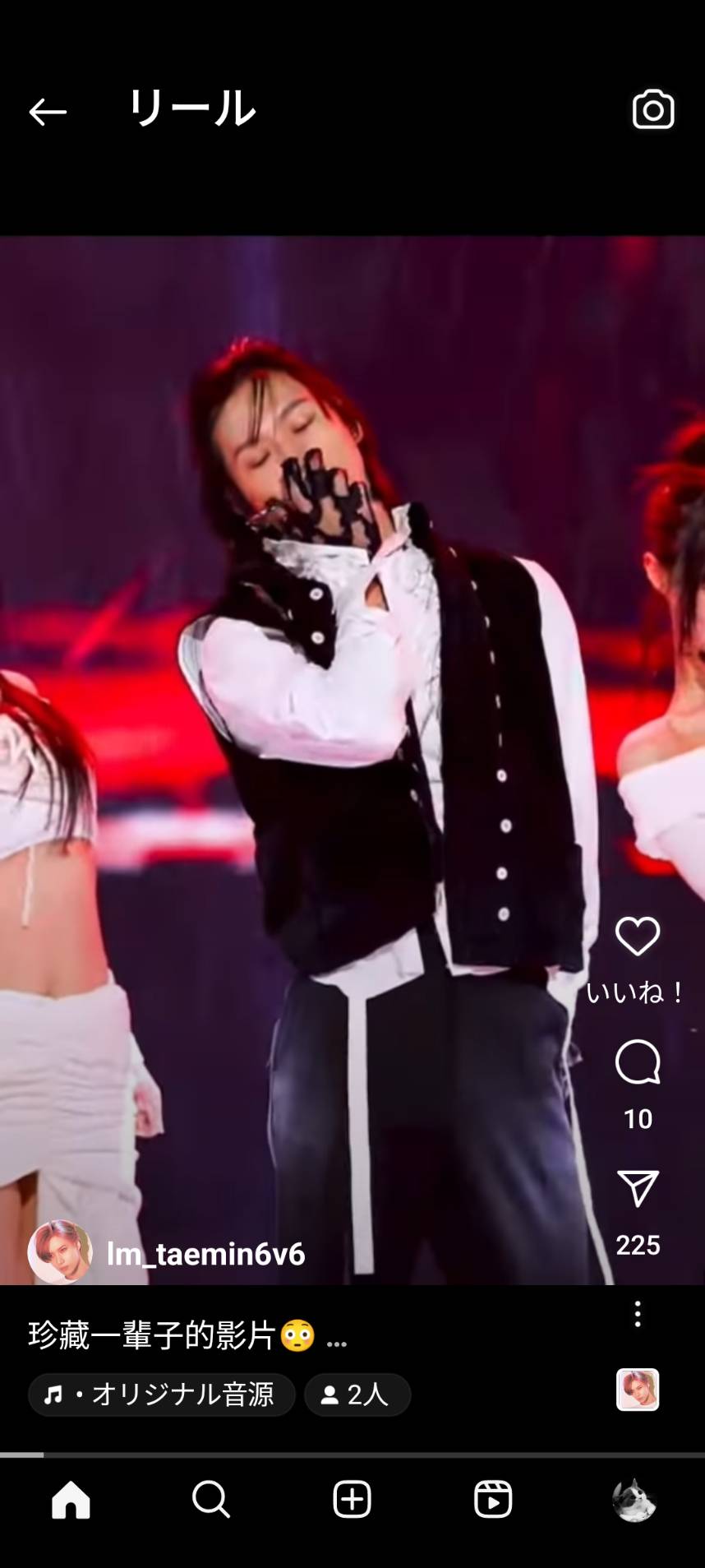Switch to the Reels tab
The height and width of the screenshot is (1568, 705).
(493, 1500)
